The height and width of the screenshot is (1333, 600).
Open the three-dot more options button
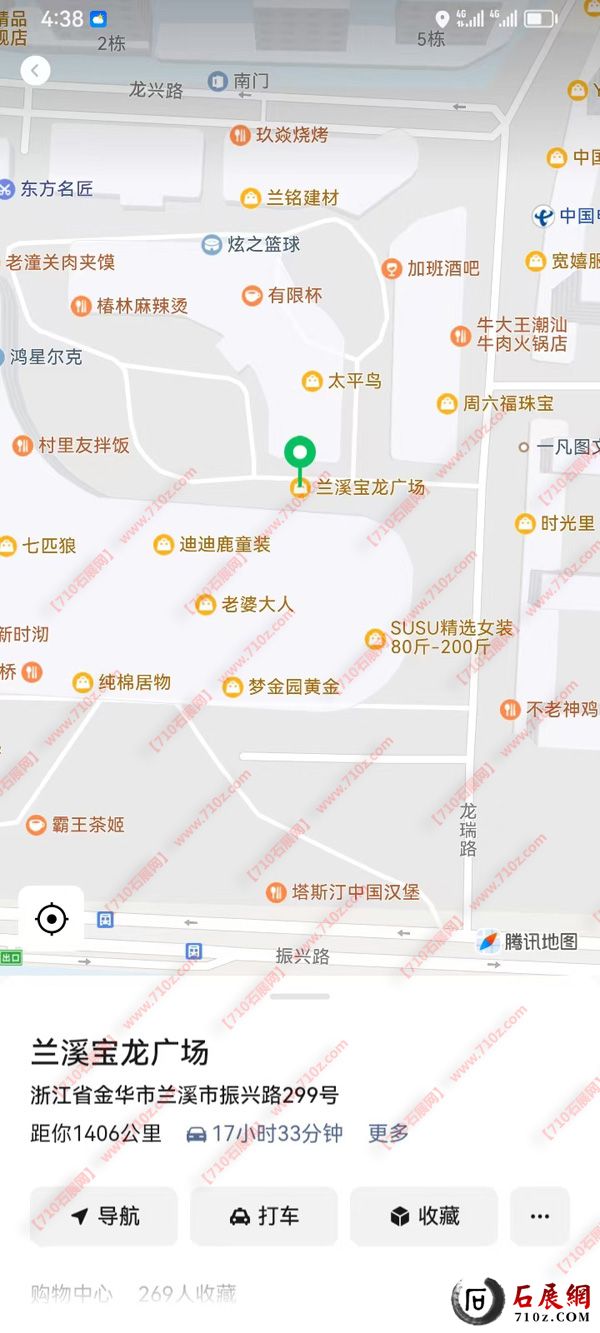540,1216
